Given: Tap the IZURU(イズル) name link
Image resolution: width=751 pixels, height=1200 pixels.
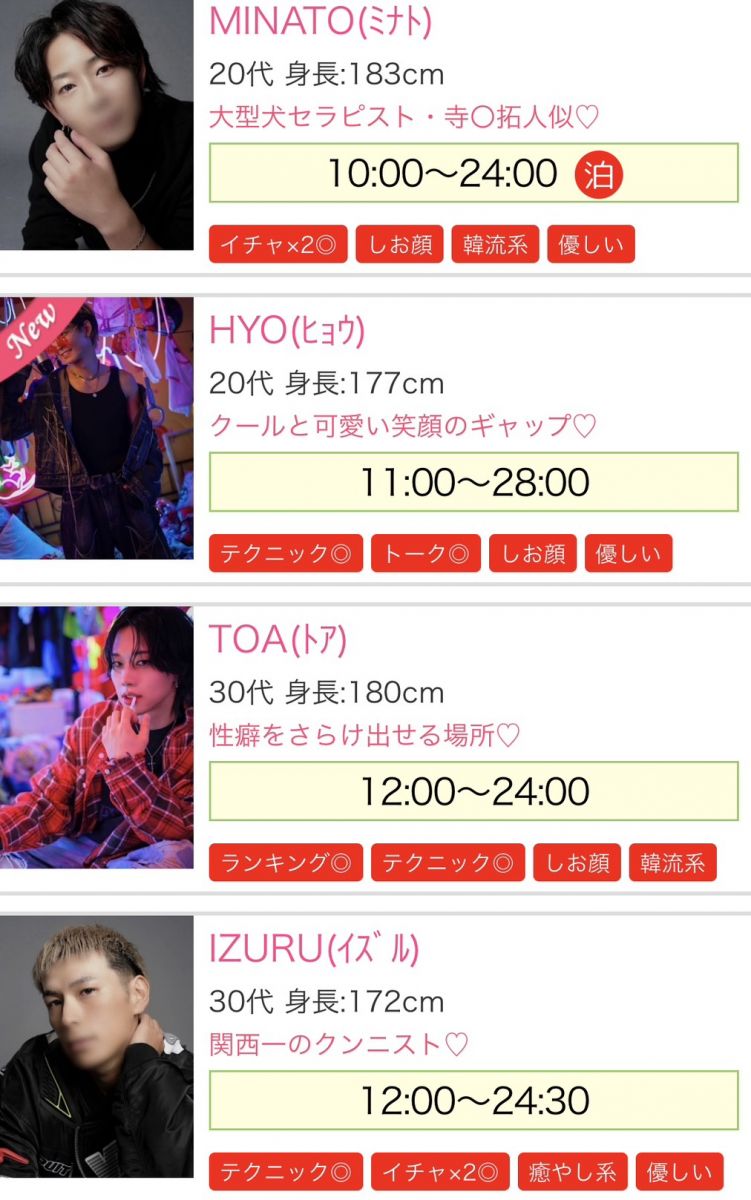Looking at the screenshot, I should point(314,949).
